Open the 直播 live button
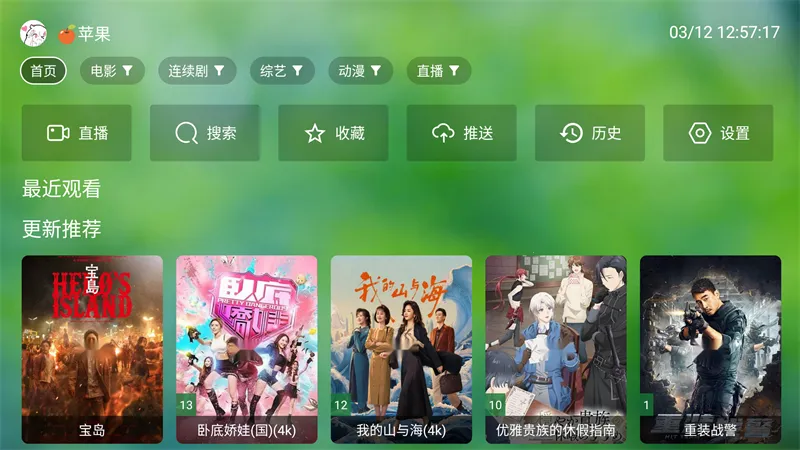 coord(77,133)
